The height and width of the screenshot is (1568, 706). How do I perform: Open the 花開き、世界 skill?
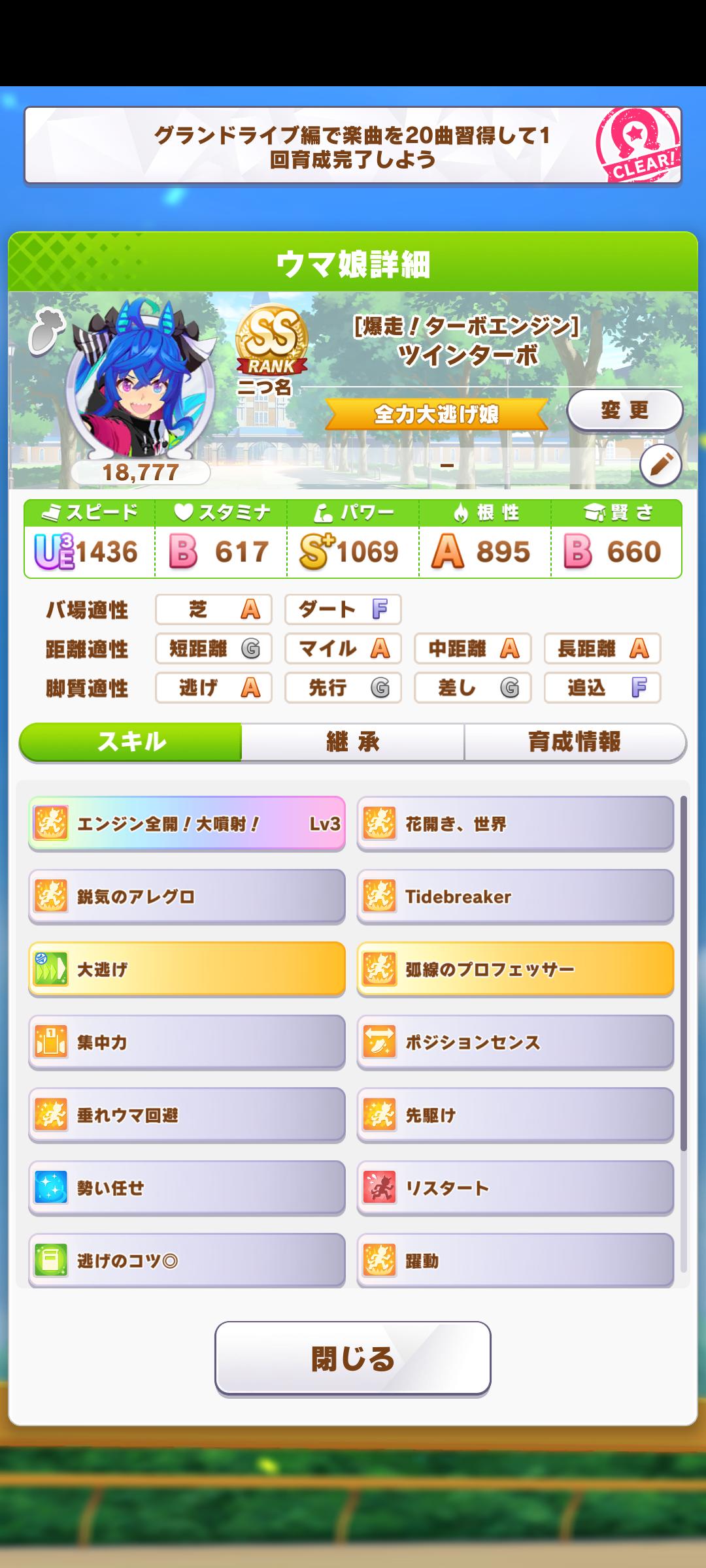[x=515, y=823]
